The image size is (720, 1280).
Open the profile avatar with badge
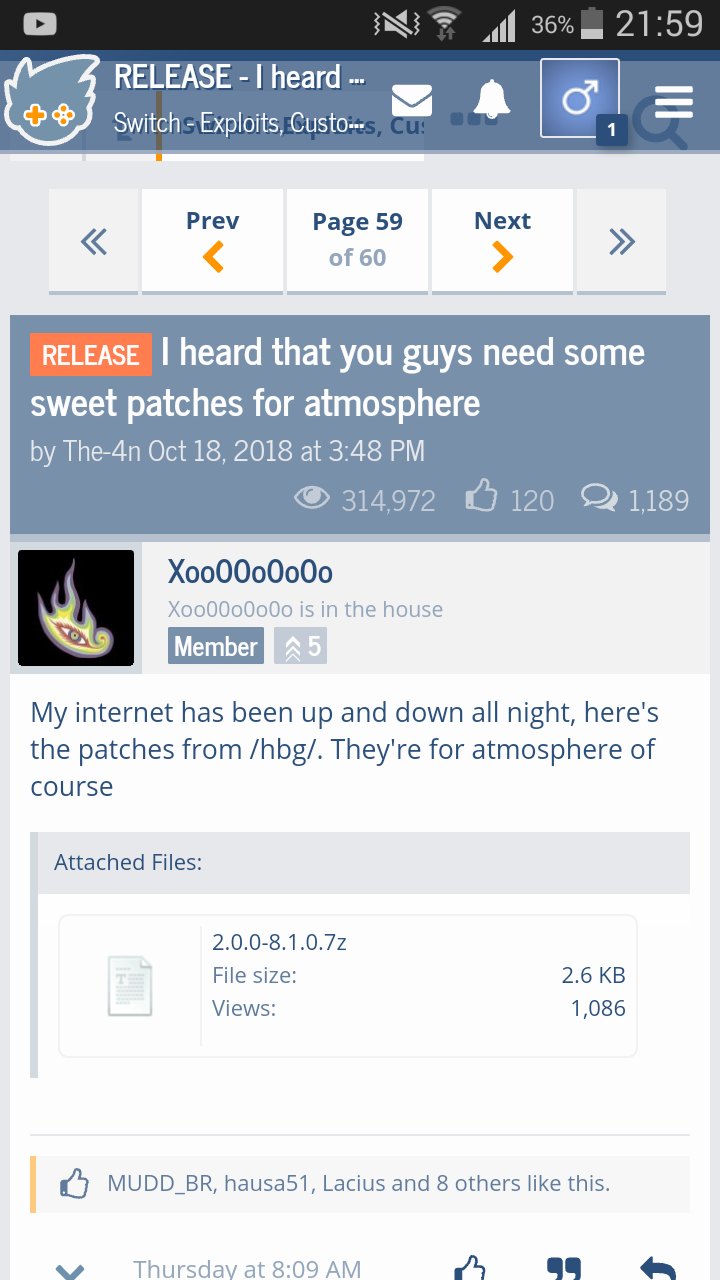click(580, 98)
